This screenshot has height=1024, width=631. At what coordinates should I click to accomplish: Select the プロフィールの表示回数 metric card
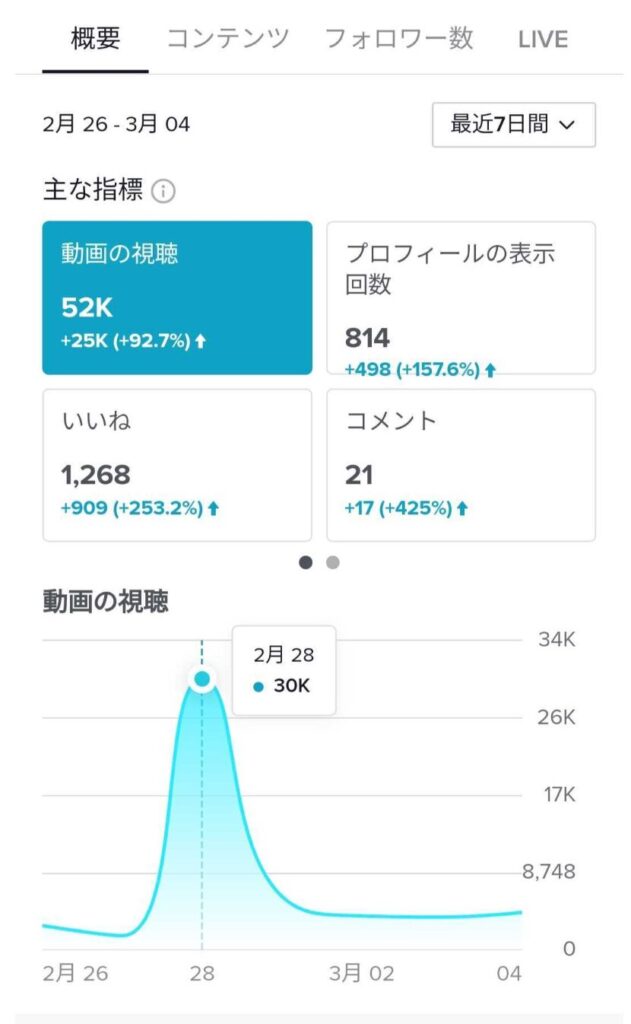[x=461, y=298]
